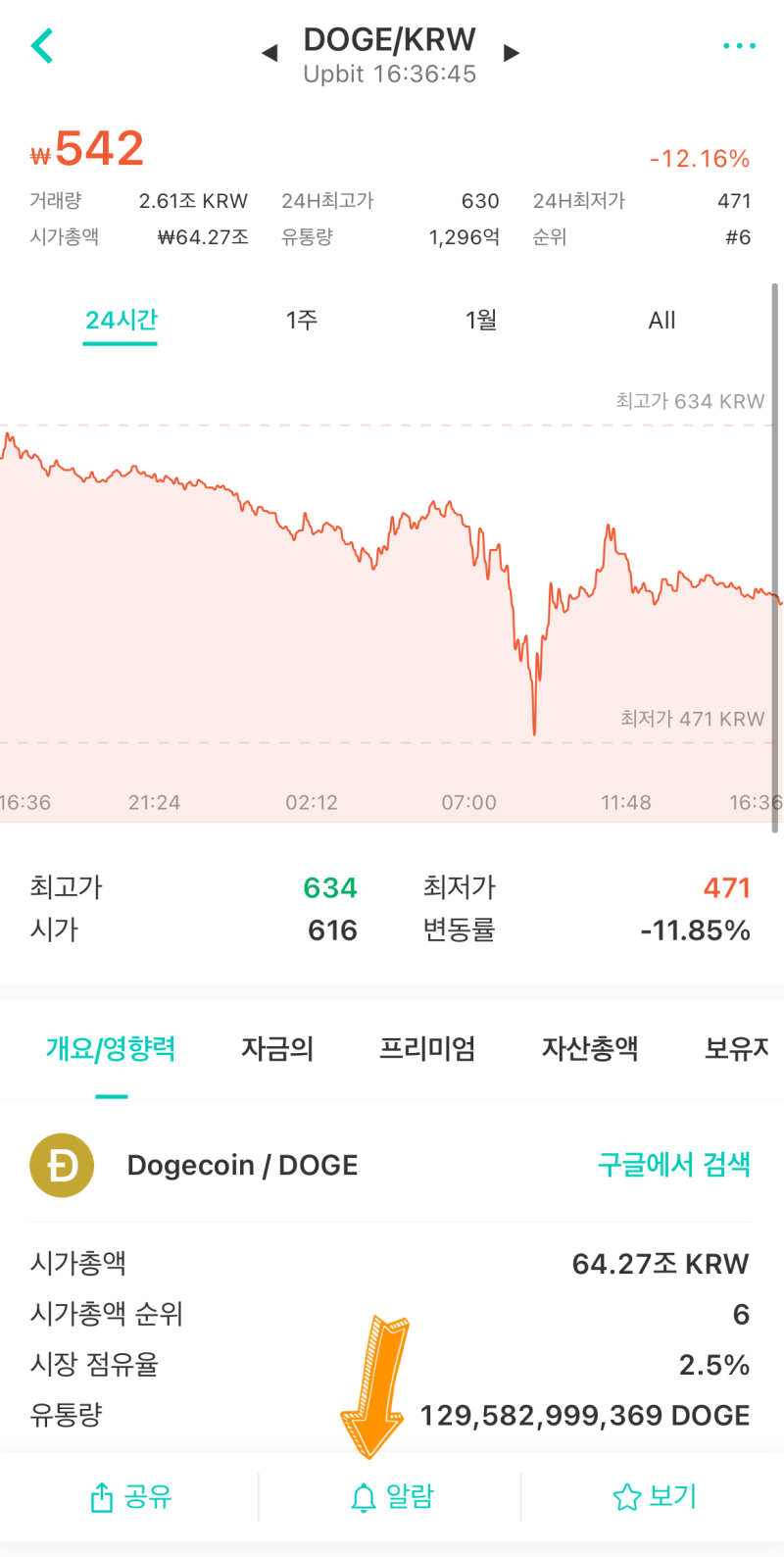784x1557 pixels.
Task: Select the 개요/영향력 tab
Action: [x=112, y=1048]
